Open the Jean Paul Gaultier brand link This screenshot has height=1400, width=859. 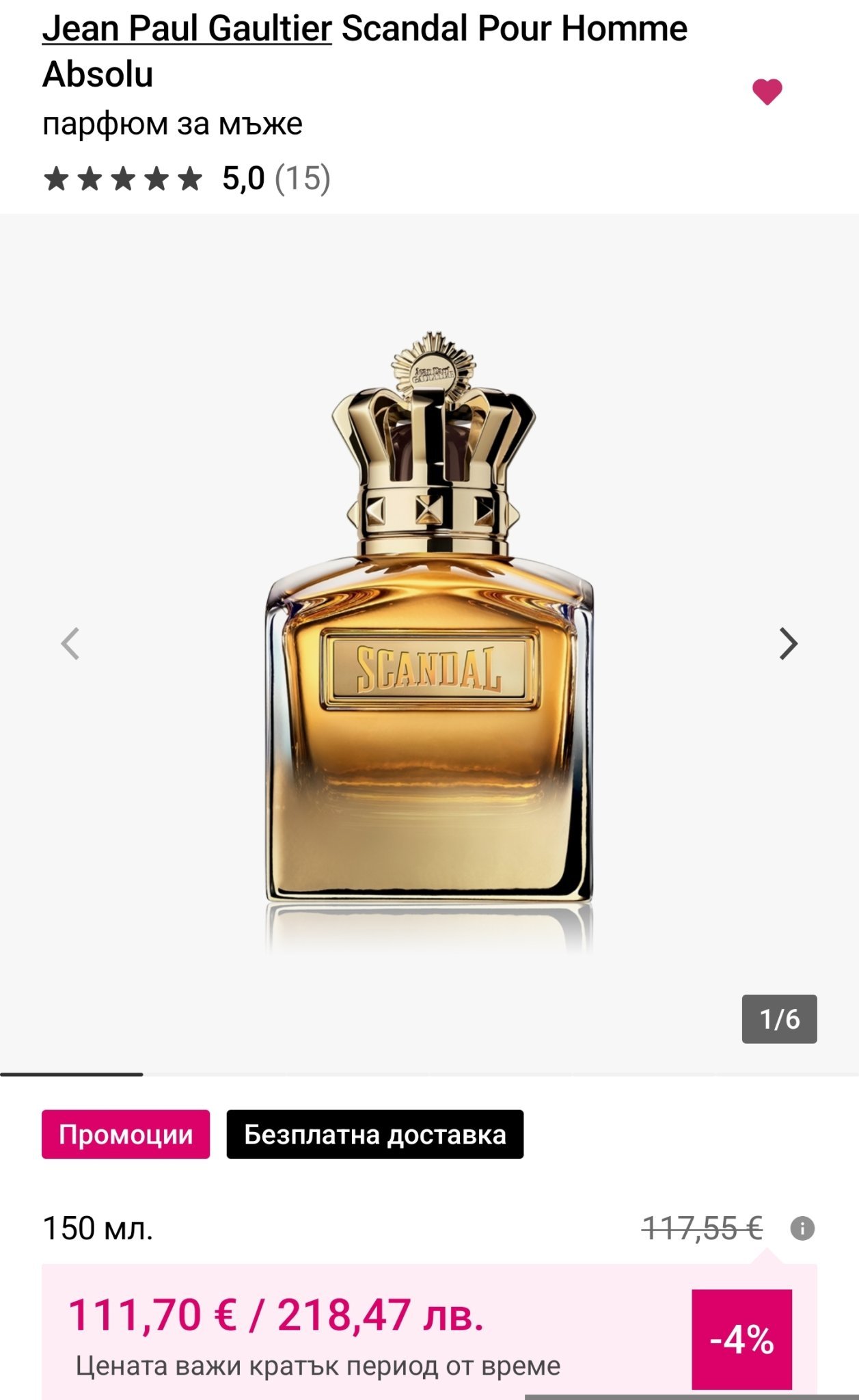coord(187,29)
